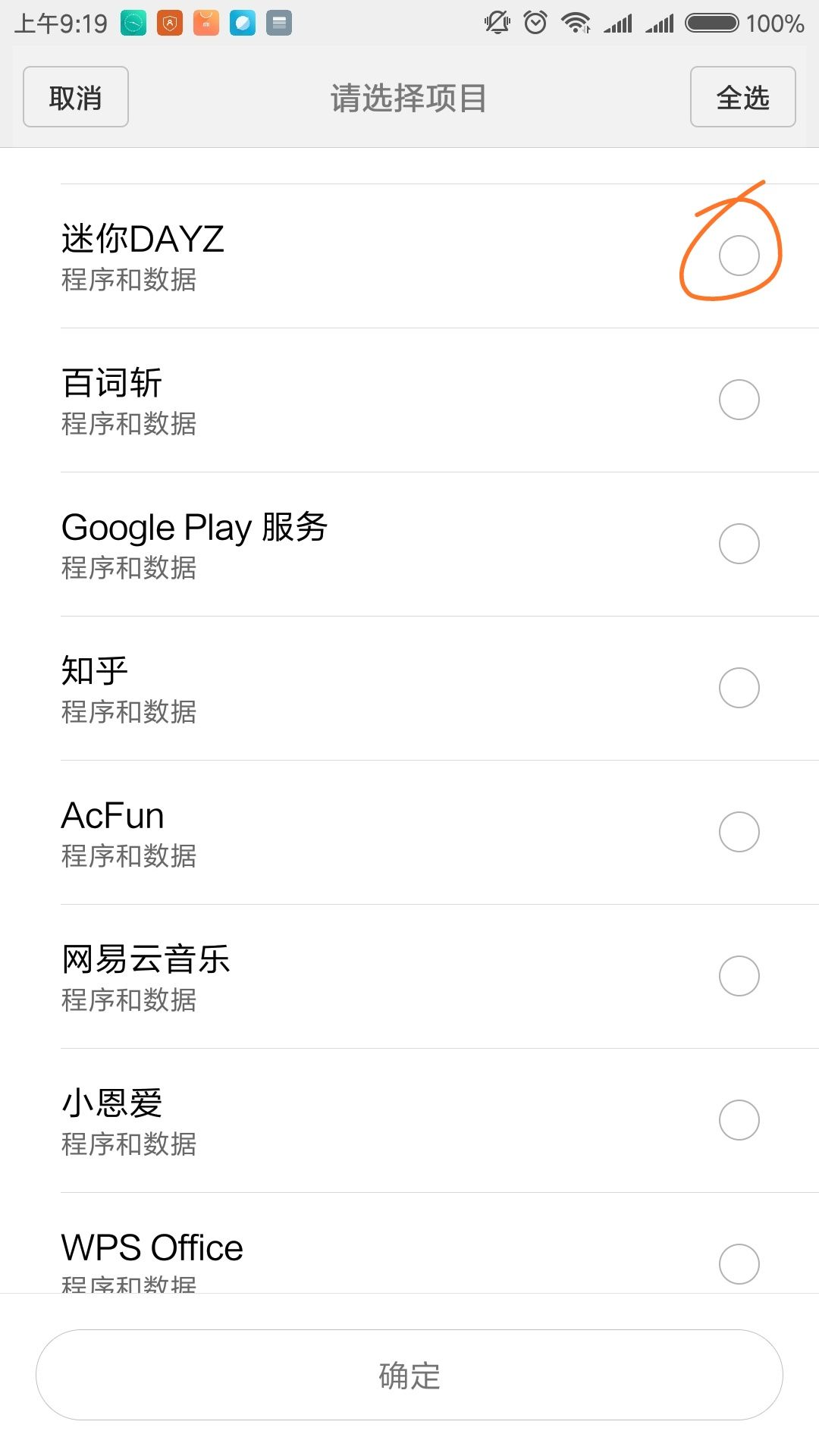Tap the 取消 cancel button
Viewport: 819px width, 1456px height.
point(75,96)
